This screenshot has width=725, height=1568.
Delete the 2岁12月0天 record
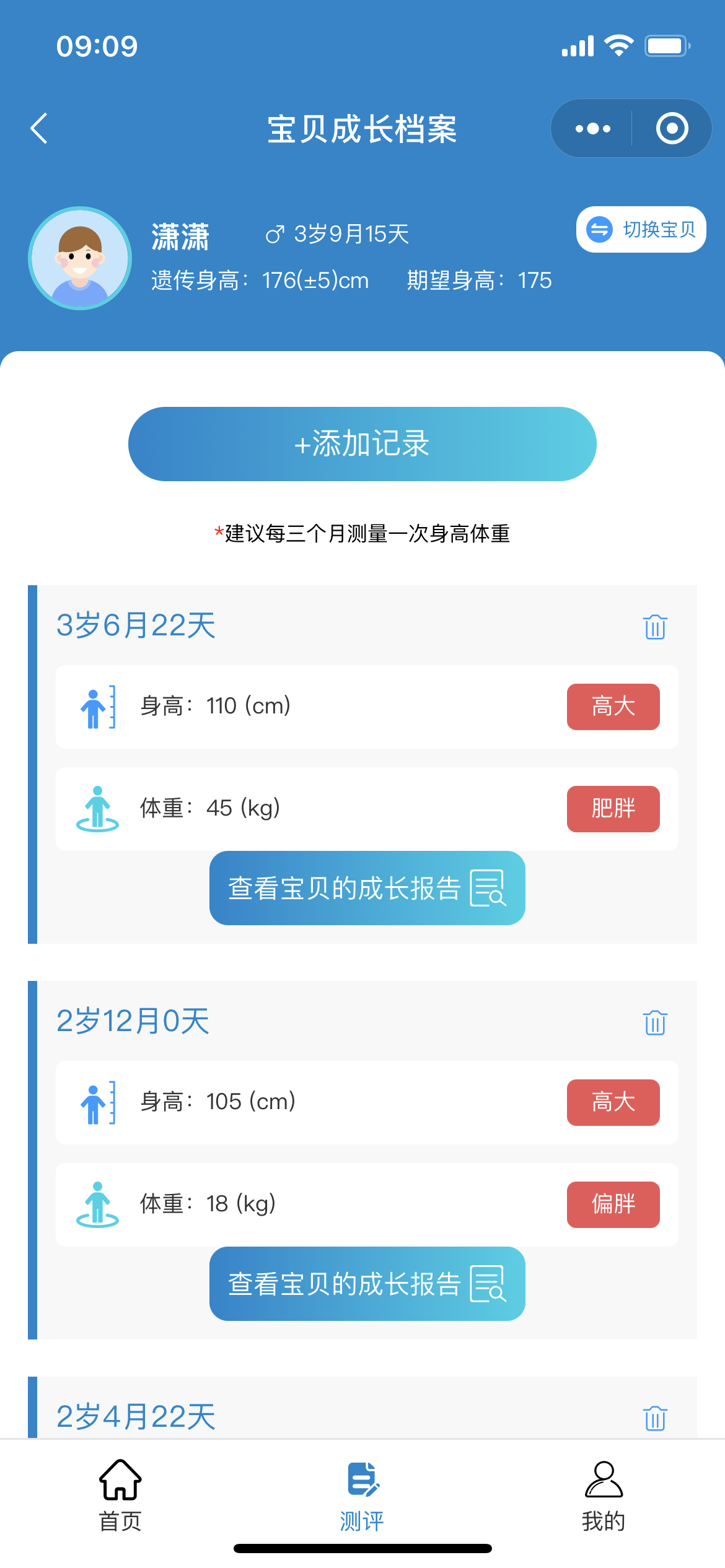click(x=654, y=1022)
